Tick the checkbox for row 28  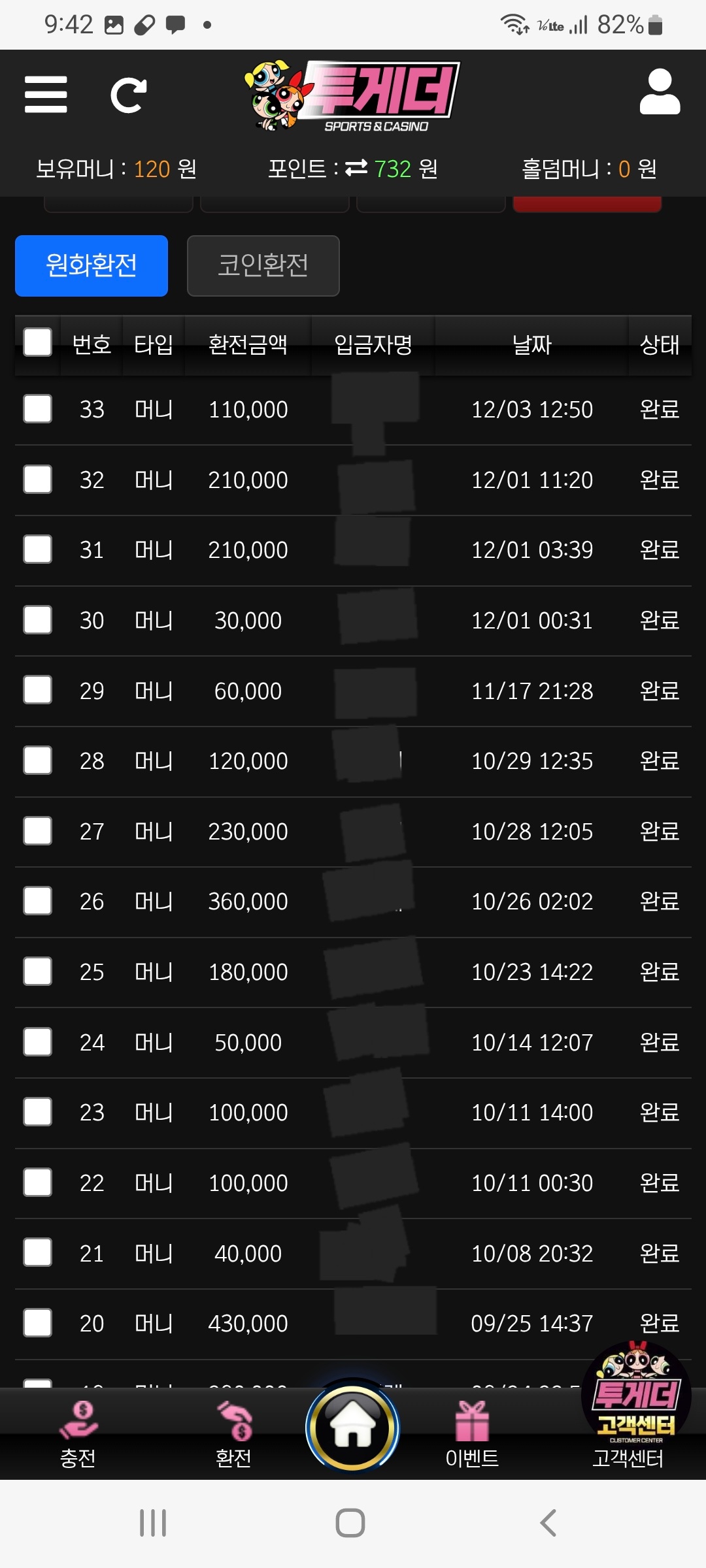(37, 760)
